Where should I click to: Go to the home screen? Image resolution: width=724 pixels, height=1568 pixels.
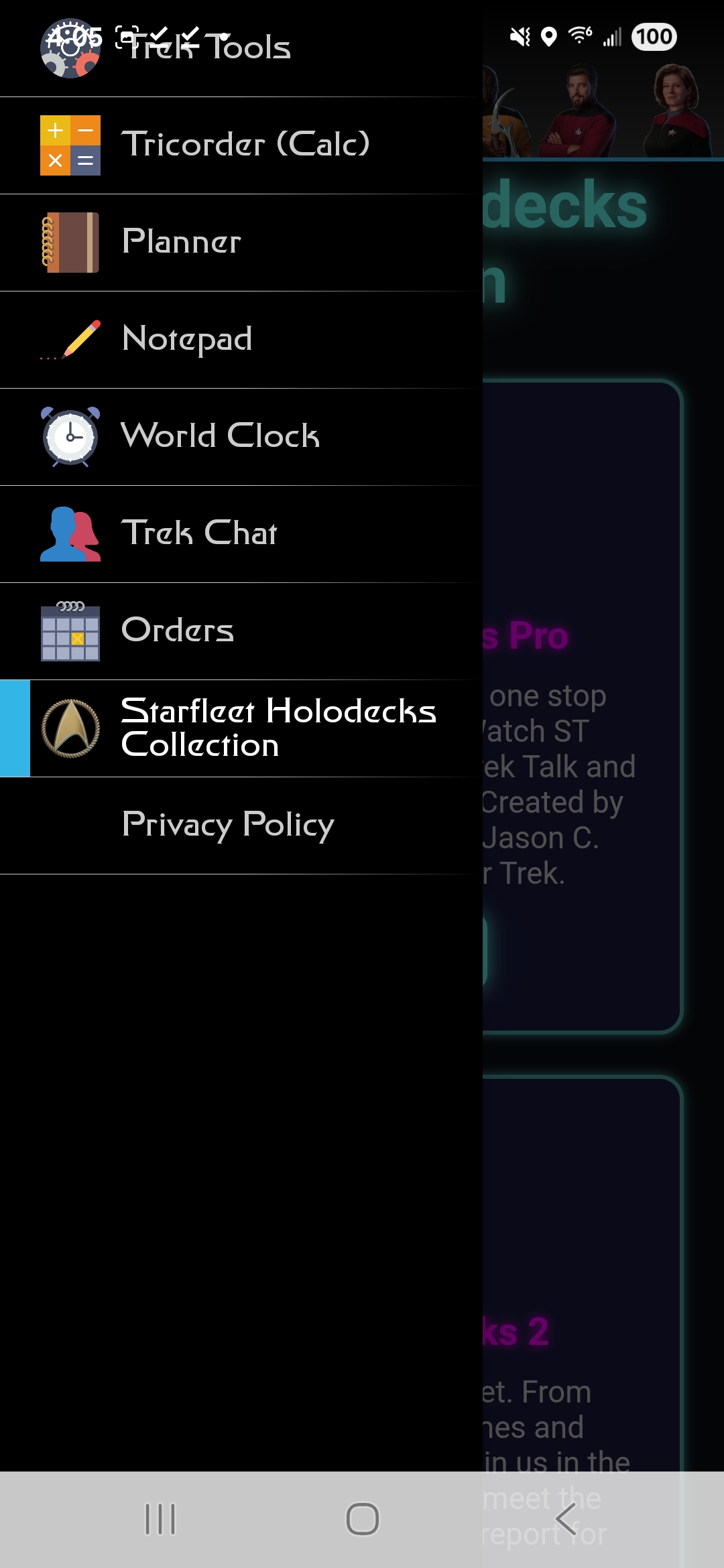pyautogui.click(x=362, y=1519)
